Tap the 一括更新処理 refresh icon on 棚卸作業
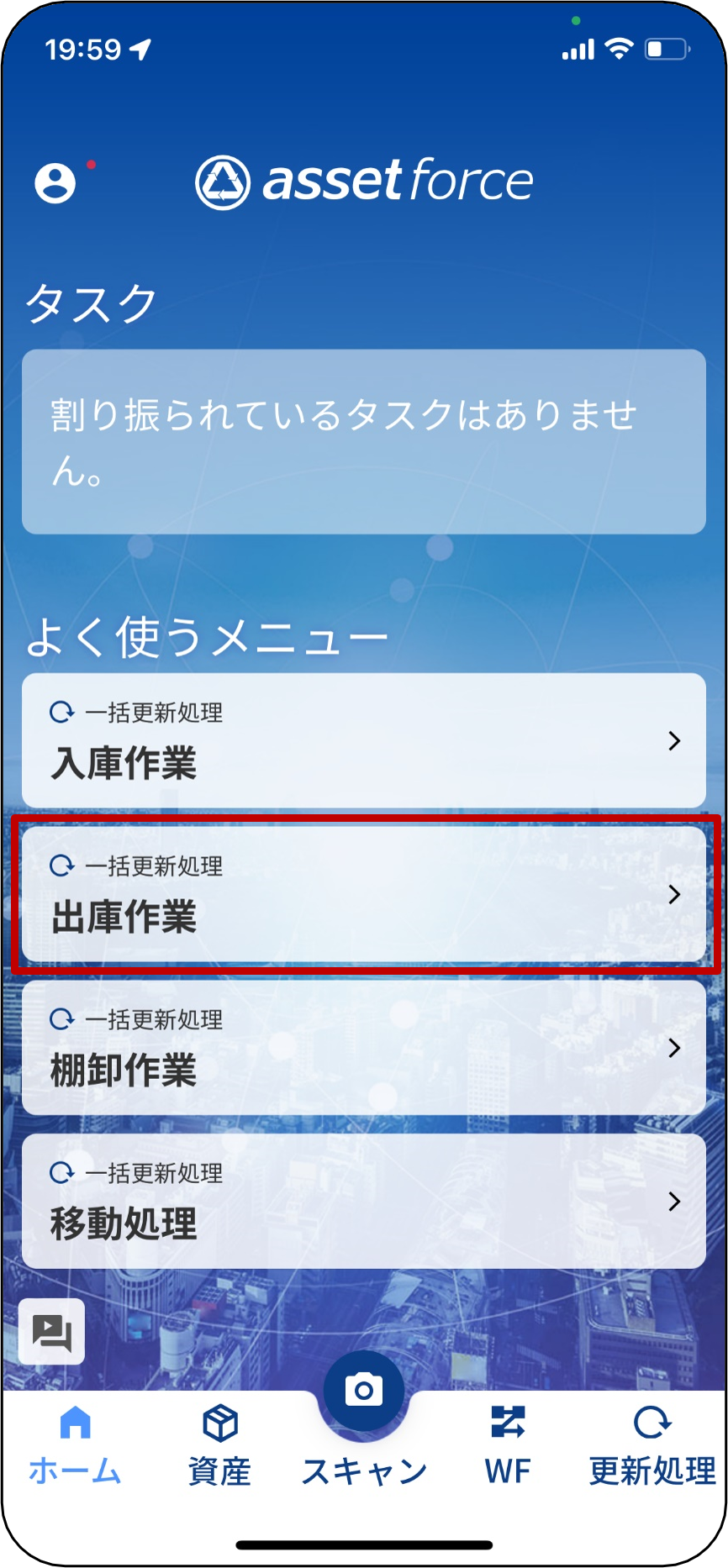 click(61, 1021)
